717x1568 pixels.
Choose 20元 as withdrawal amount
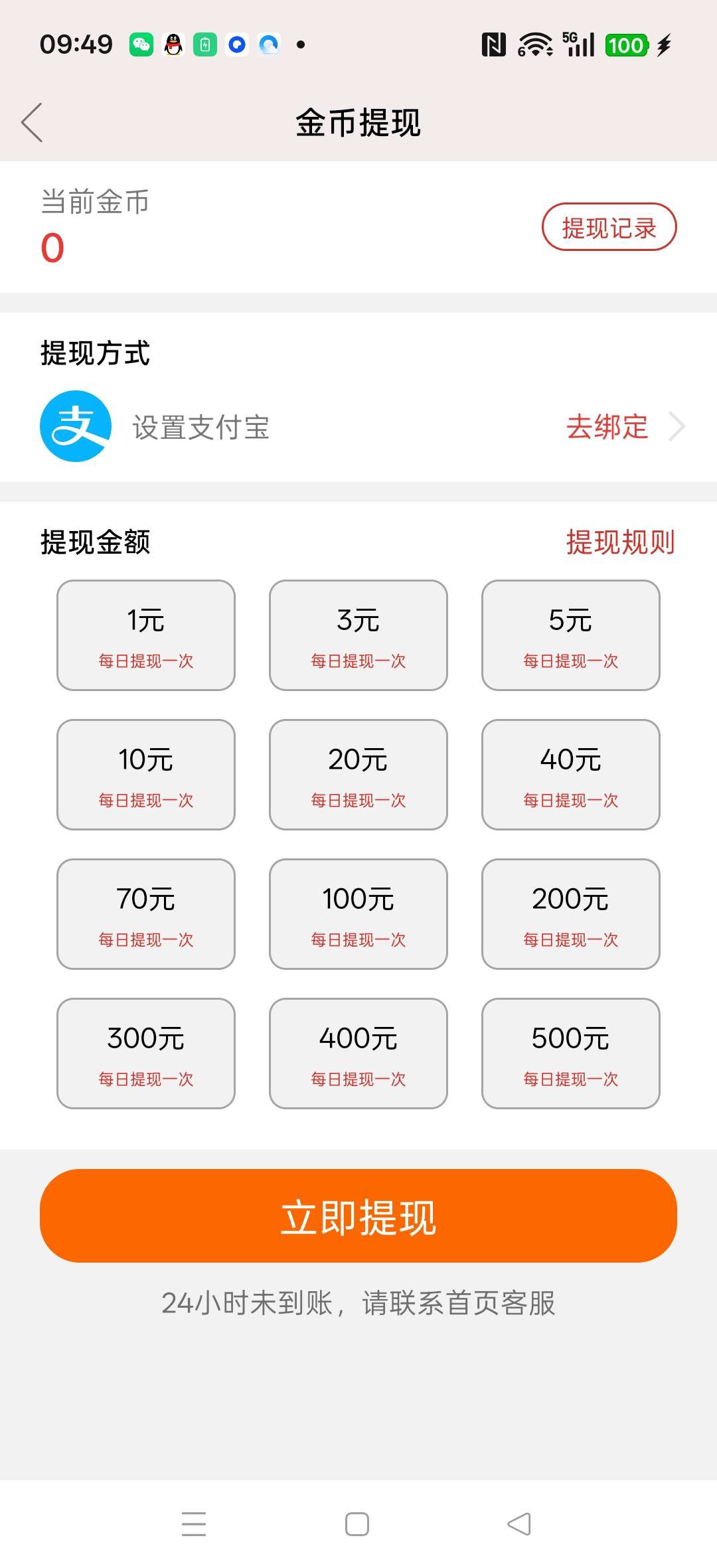tap(358, 775)
